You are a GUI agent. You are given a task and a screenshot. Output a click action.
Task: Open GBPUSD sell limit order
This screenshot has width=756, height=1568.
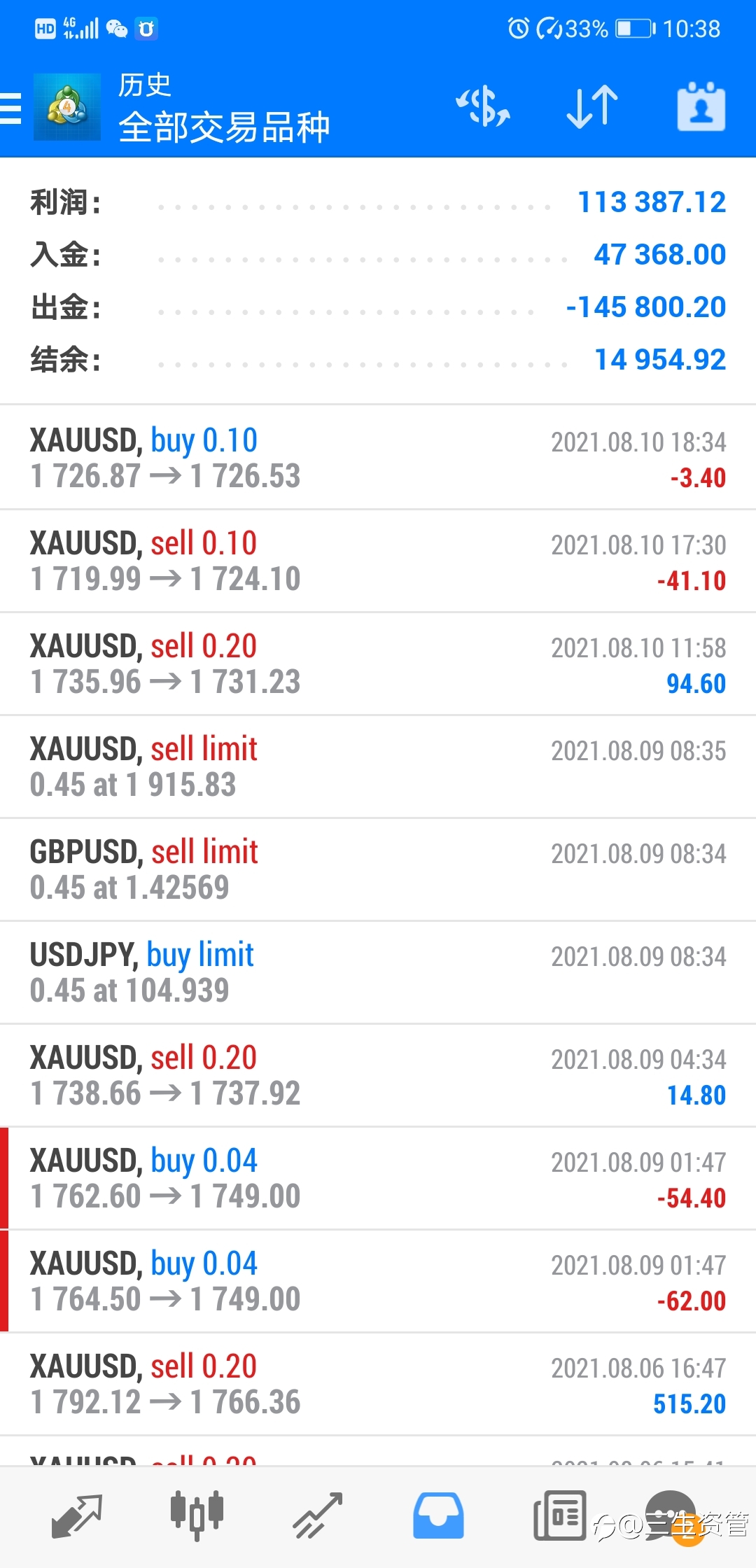[378, 869]
